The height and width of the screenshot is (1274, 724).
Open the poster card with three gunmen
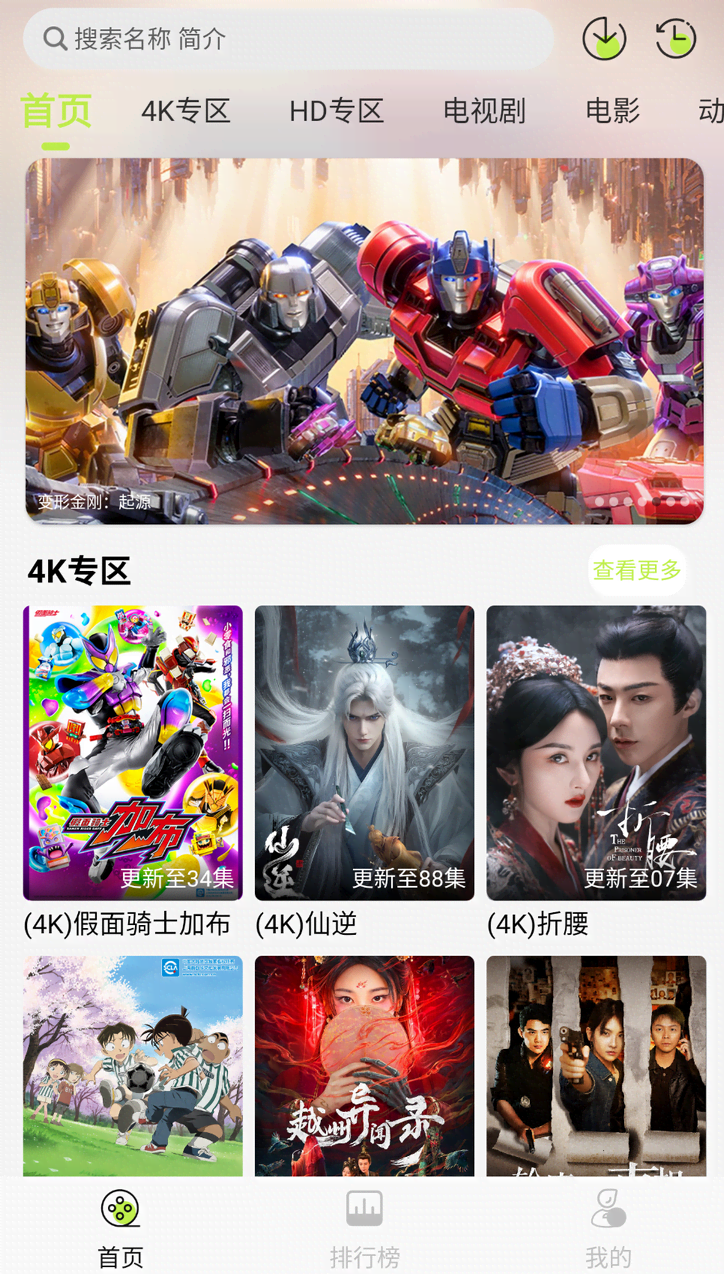click(596, 1065)
